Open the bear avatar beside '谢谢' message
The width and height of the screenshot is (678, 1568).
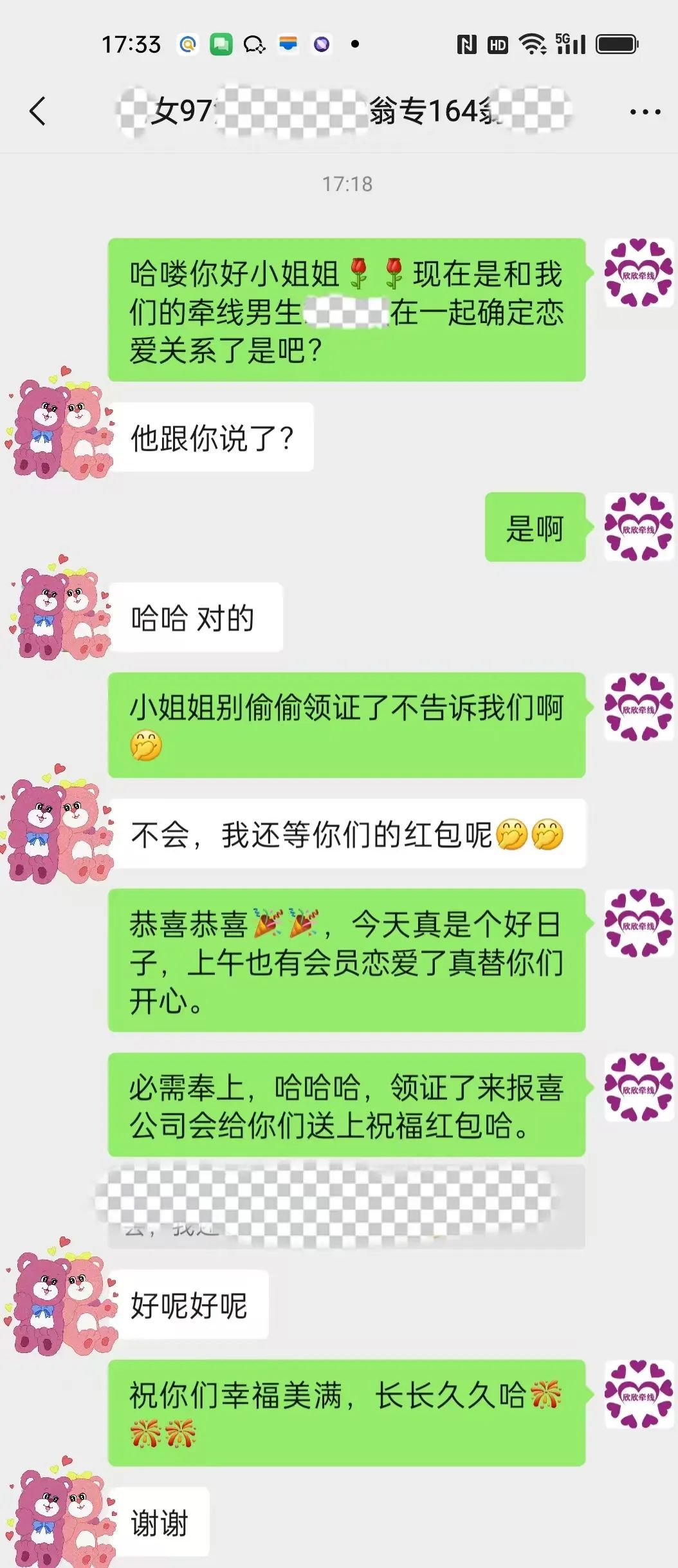pyautogui.click(x=60, y=1518)
